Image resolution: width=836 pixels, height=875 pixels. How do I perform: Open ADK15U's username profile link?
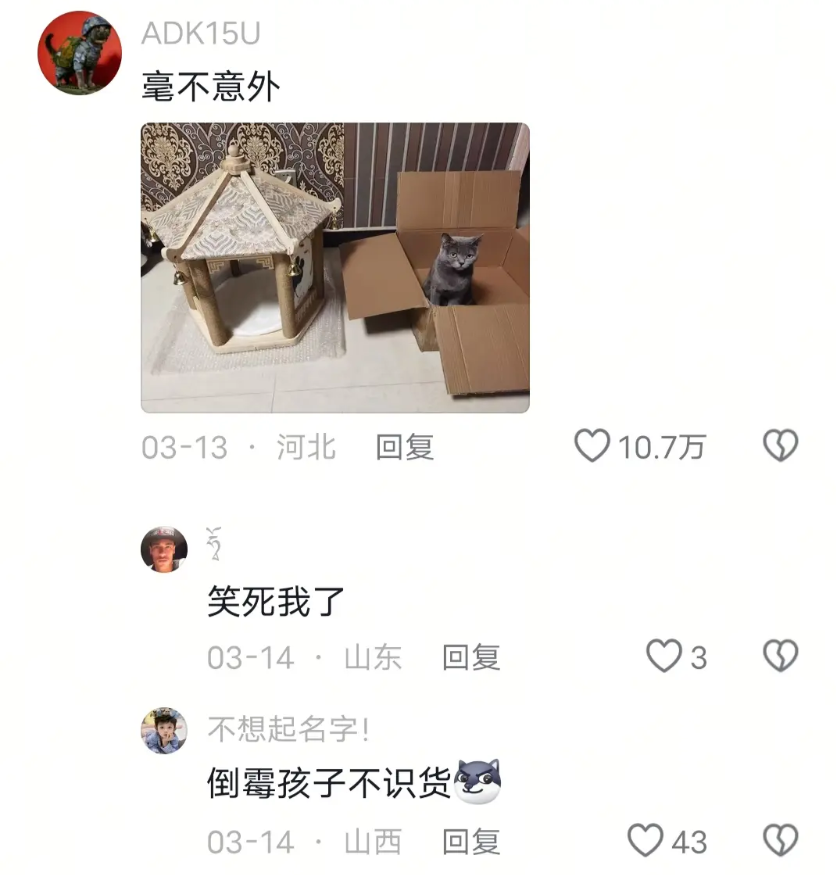coord(200,34)
